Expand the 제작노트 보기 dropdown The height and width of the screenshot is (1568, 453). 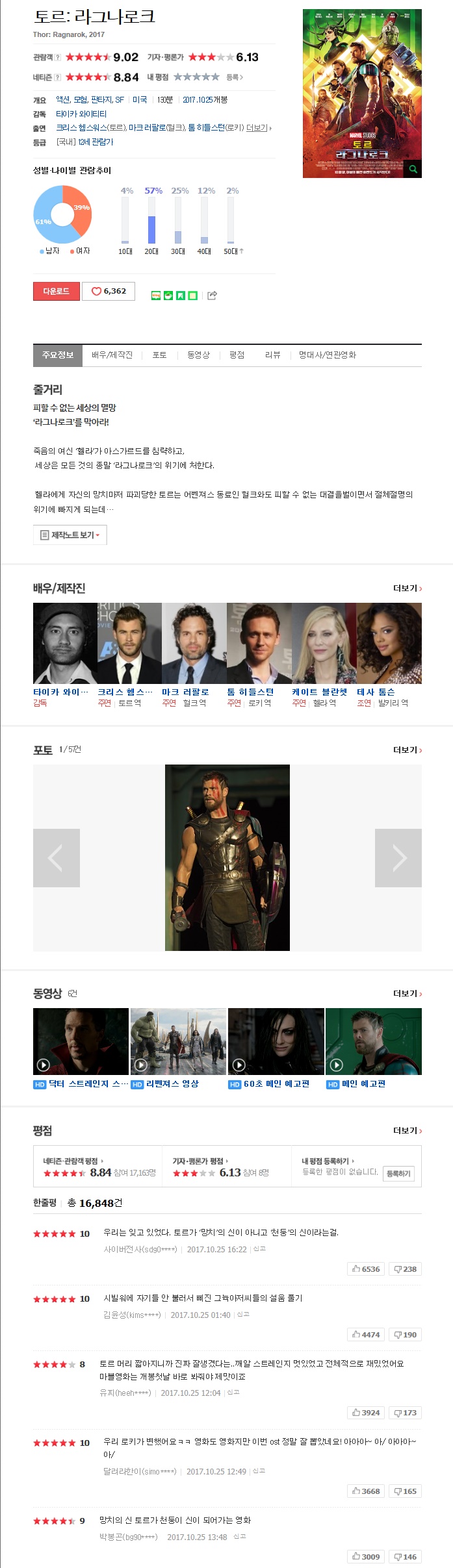pyautogui.click(x=70, y=535)
